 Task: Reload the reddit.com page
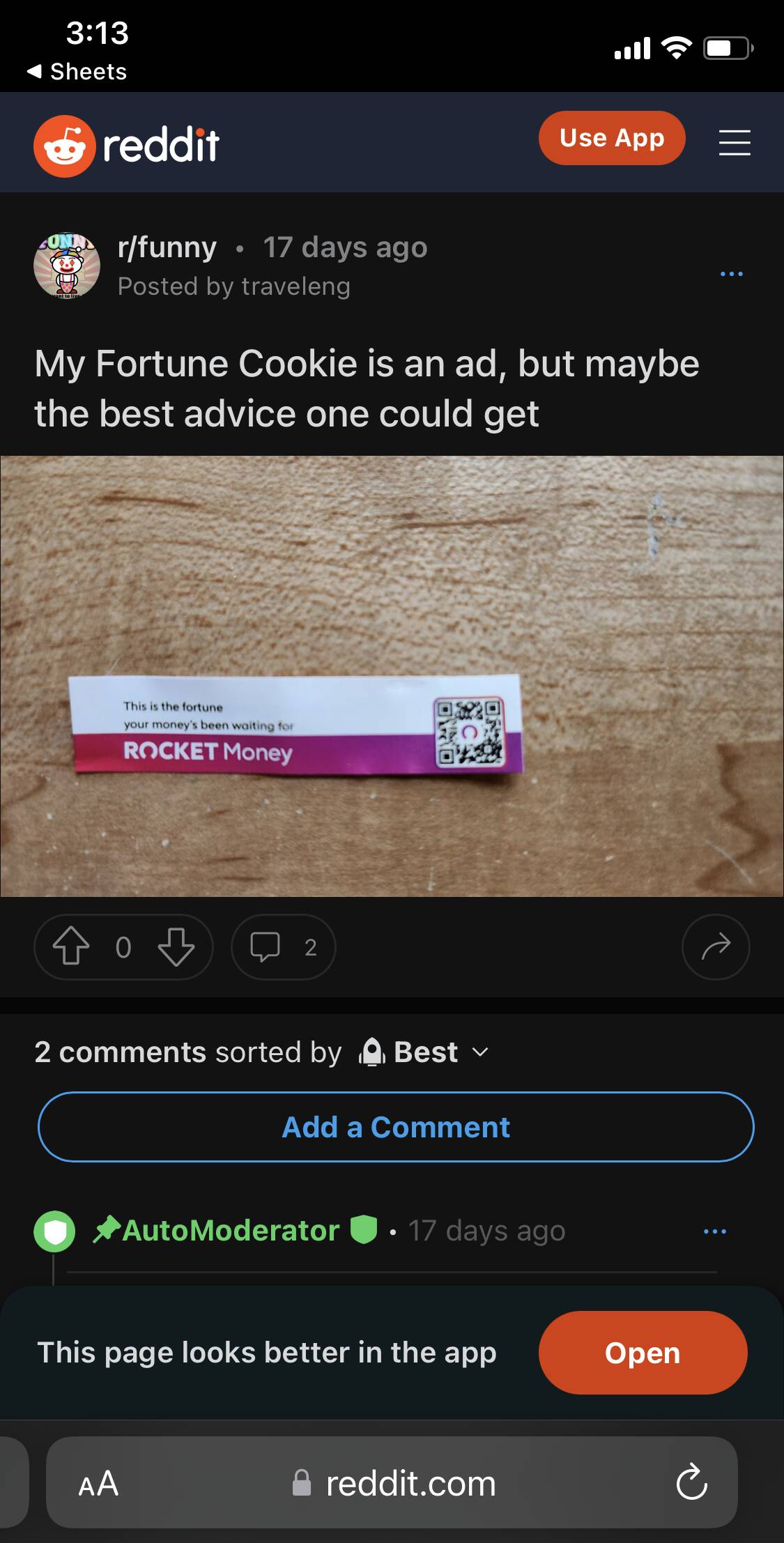click(691, 1483)
